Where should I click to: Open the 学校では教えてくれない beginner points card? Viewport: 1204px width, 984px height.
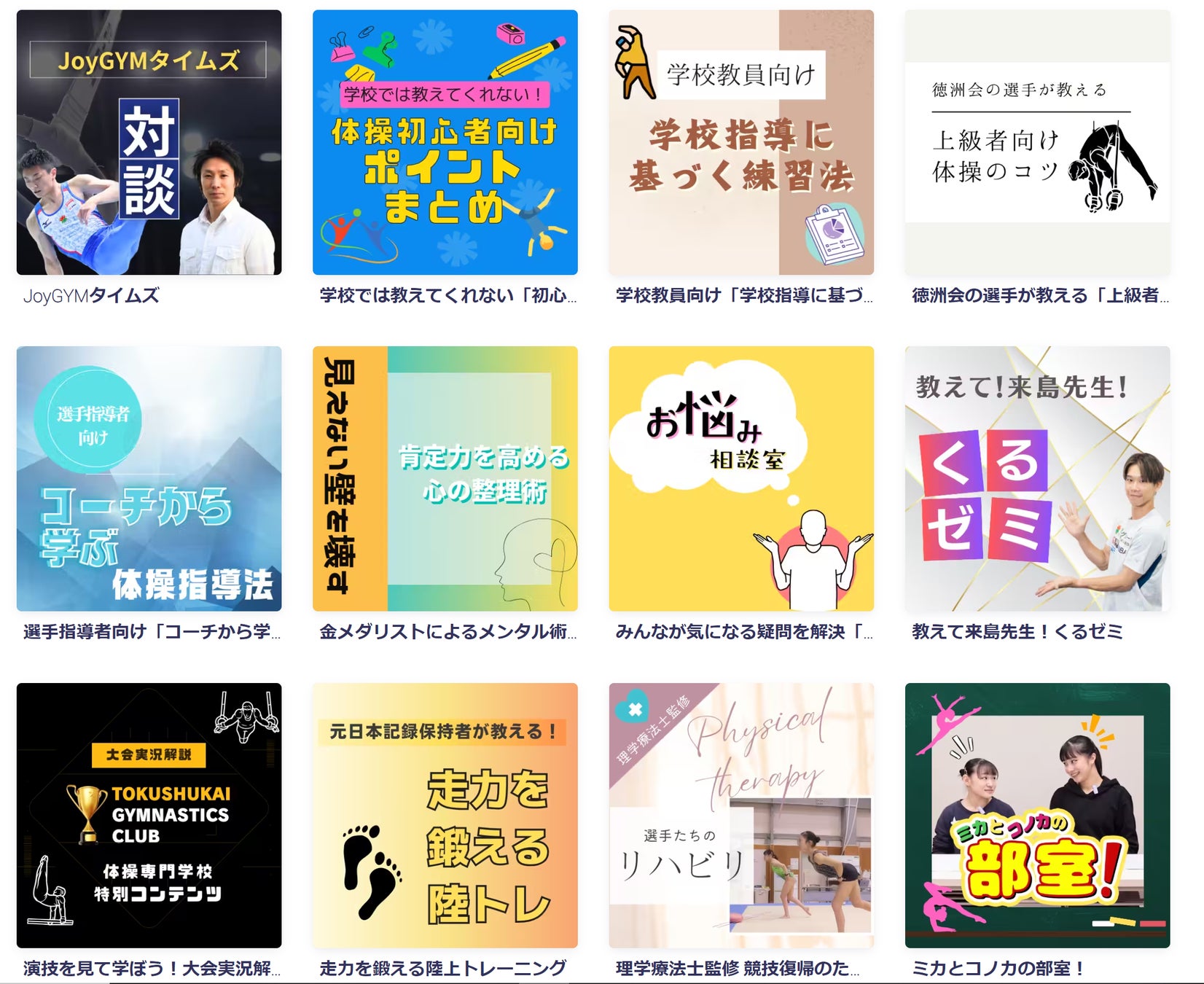tap(445, 142)
